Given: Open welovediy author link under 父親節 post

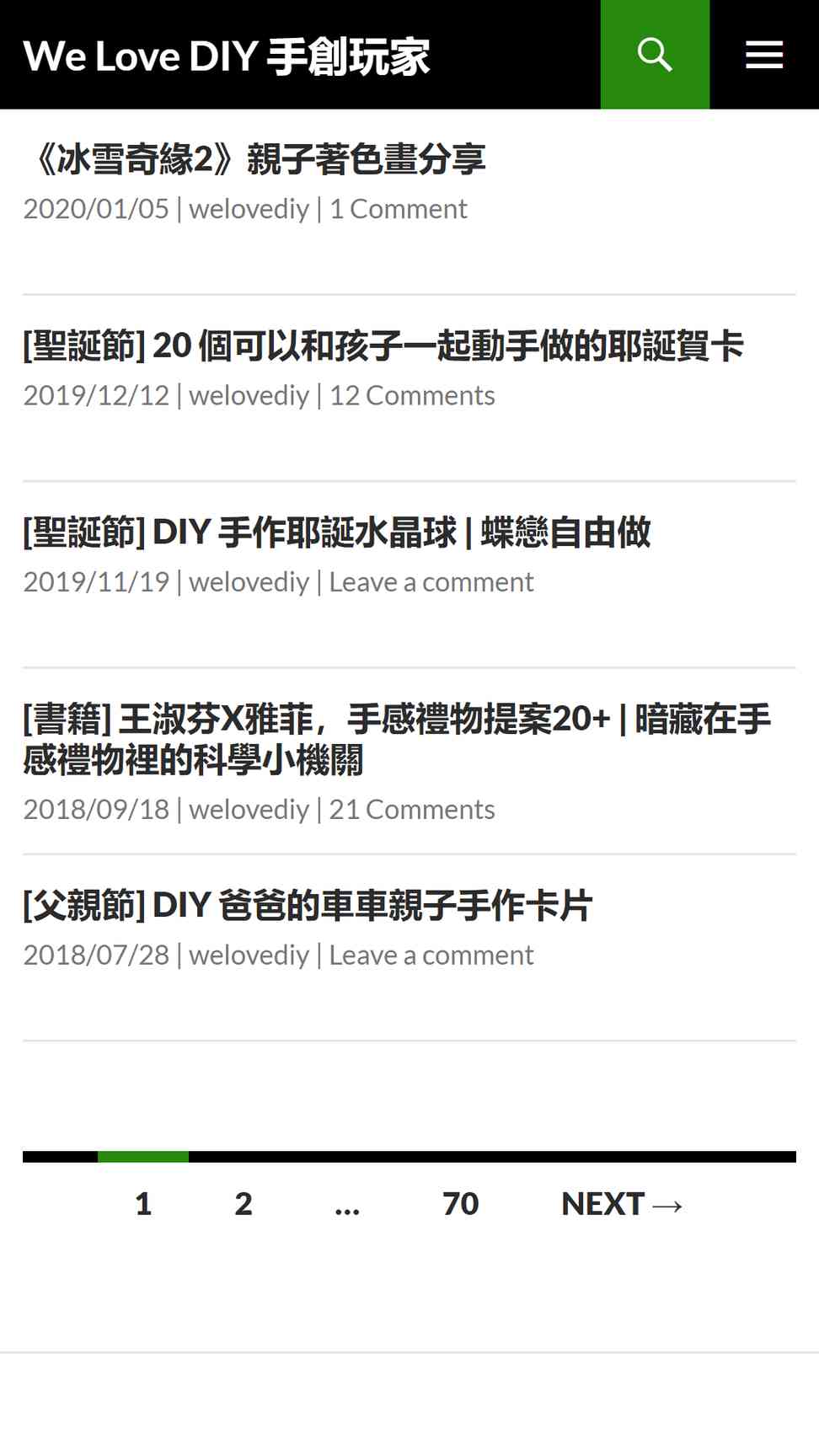Looking at the screenshot, I should click(x=249, y=955).
